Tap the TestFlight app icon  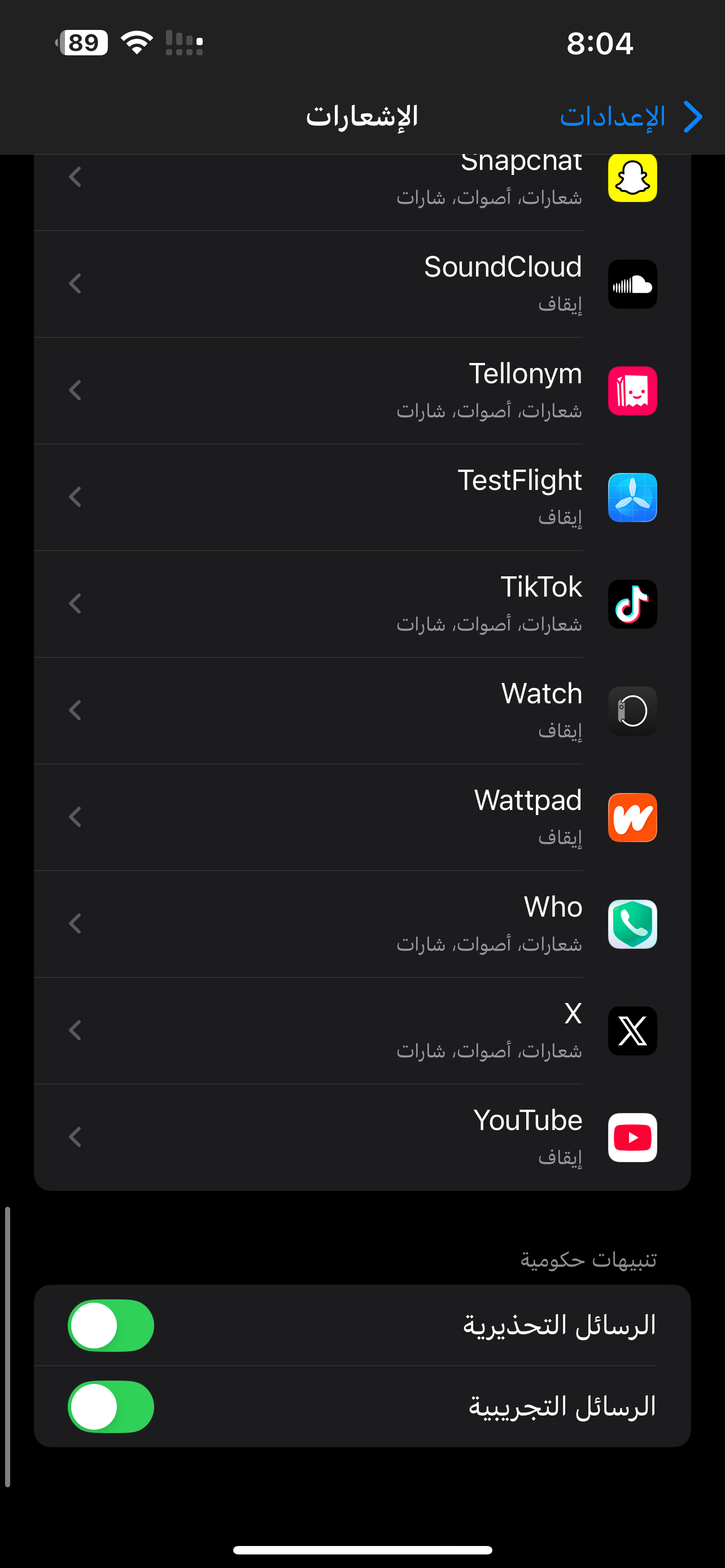(x=632, y=497)
